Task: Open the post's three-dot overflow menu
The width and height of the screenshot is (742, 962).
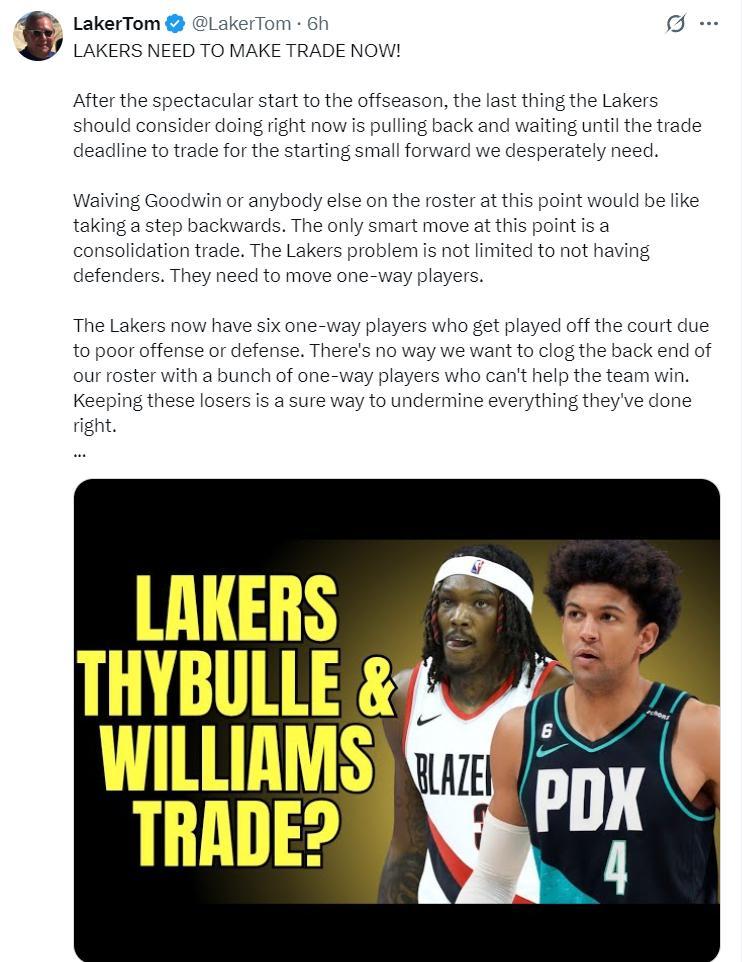Action: 709,23
